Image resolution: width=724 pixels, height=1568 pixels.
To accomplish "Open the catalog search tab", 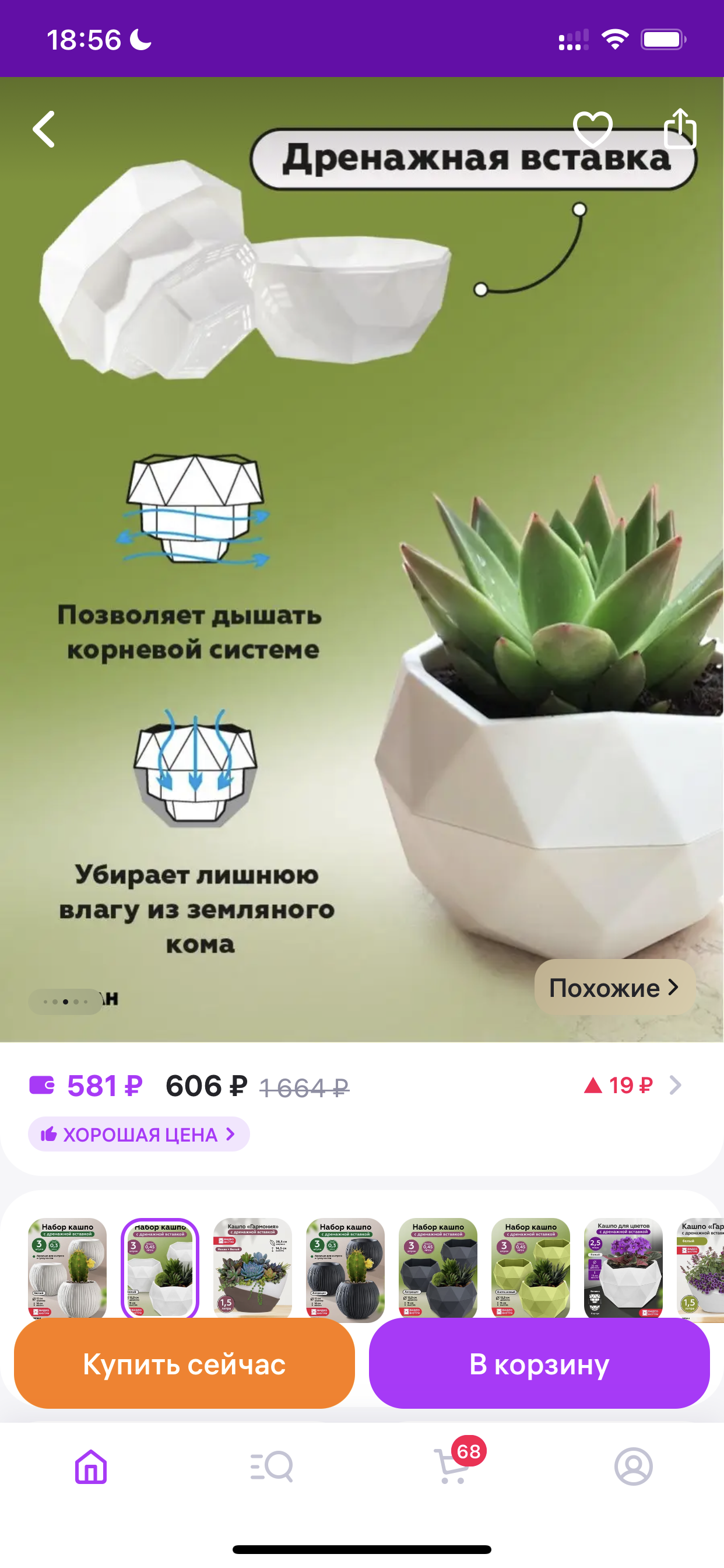I will (x=271, y=1467).
